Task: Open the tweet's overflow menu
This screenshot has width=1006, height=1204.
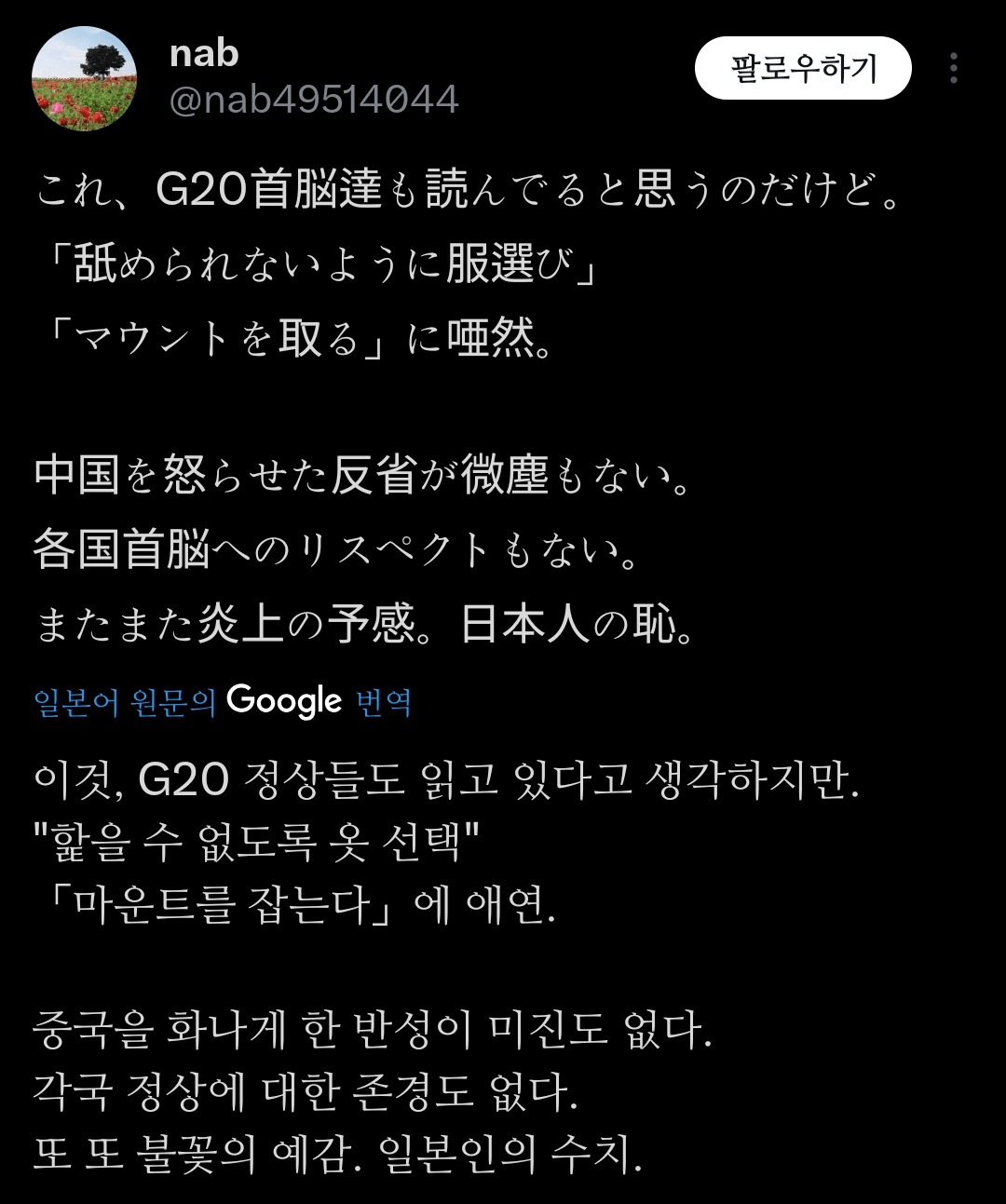Action: pyautogui.click(x=953, y=68)
